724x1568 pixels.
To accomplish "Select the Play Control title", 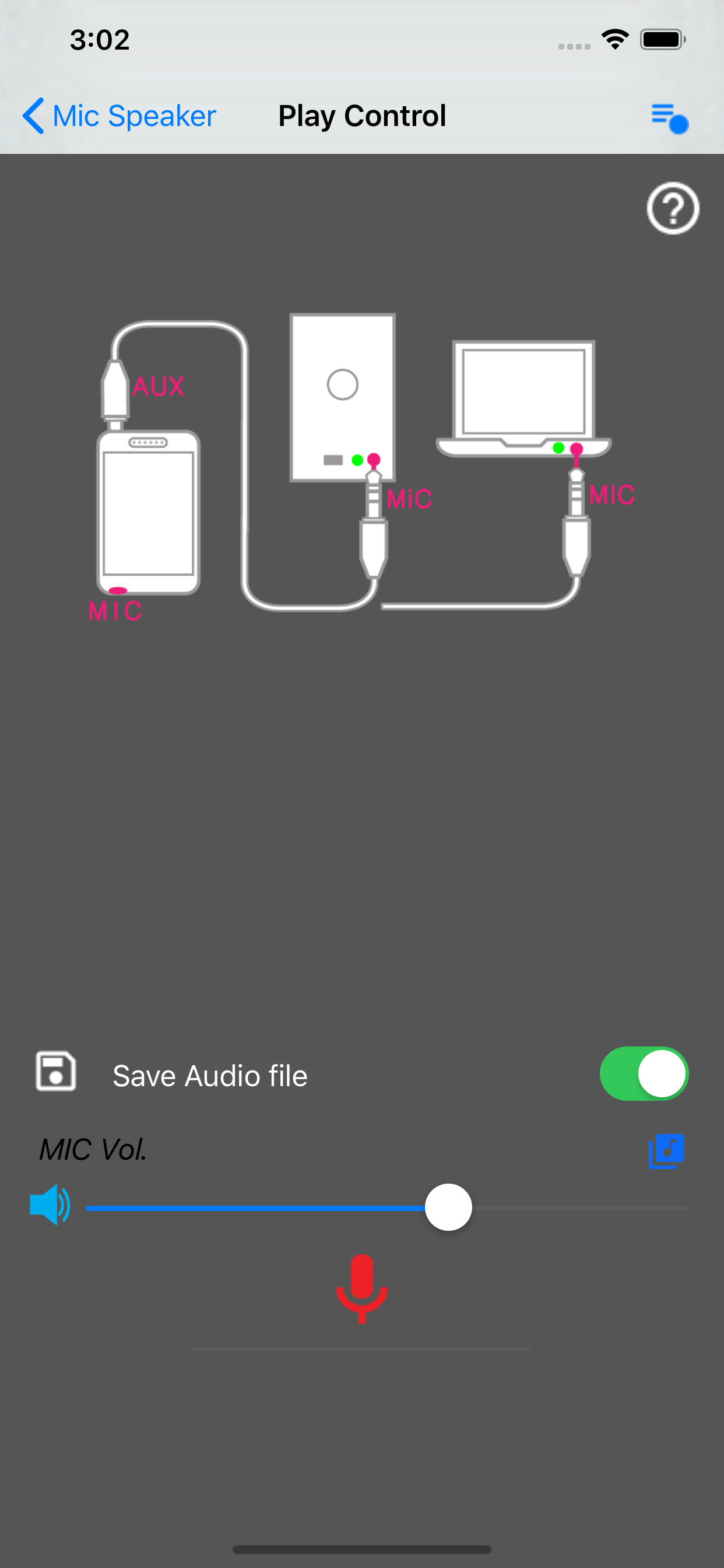I will point(361,116).
